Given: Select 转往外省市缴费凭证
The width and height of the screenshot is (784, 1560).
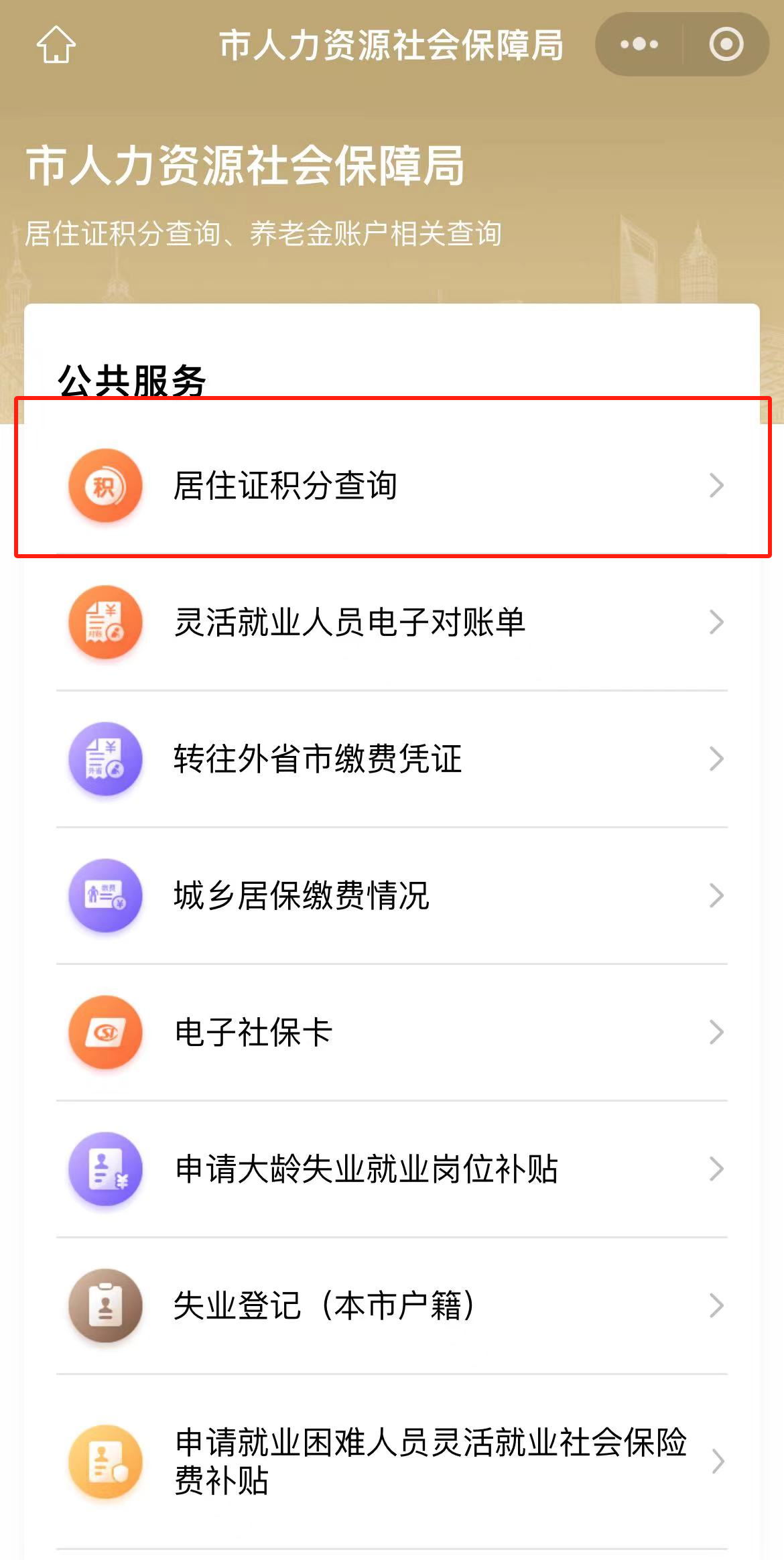Looking at the screenshot, I should pos(392,759).
